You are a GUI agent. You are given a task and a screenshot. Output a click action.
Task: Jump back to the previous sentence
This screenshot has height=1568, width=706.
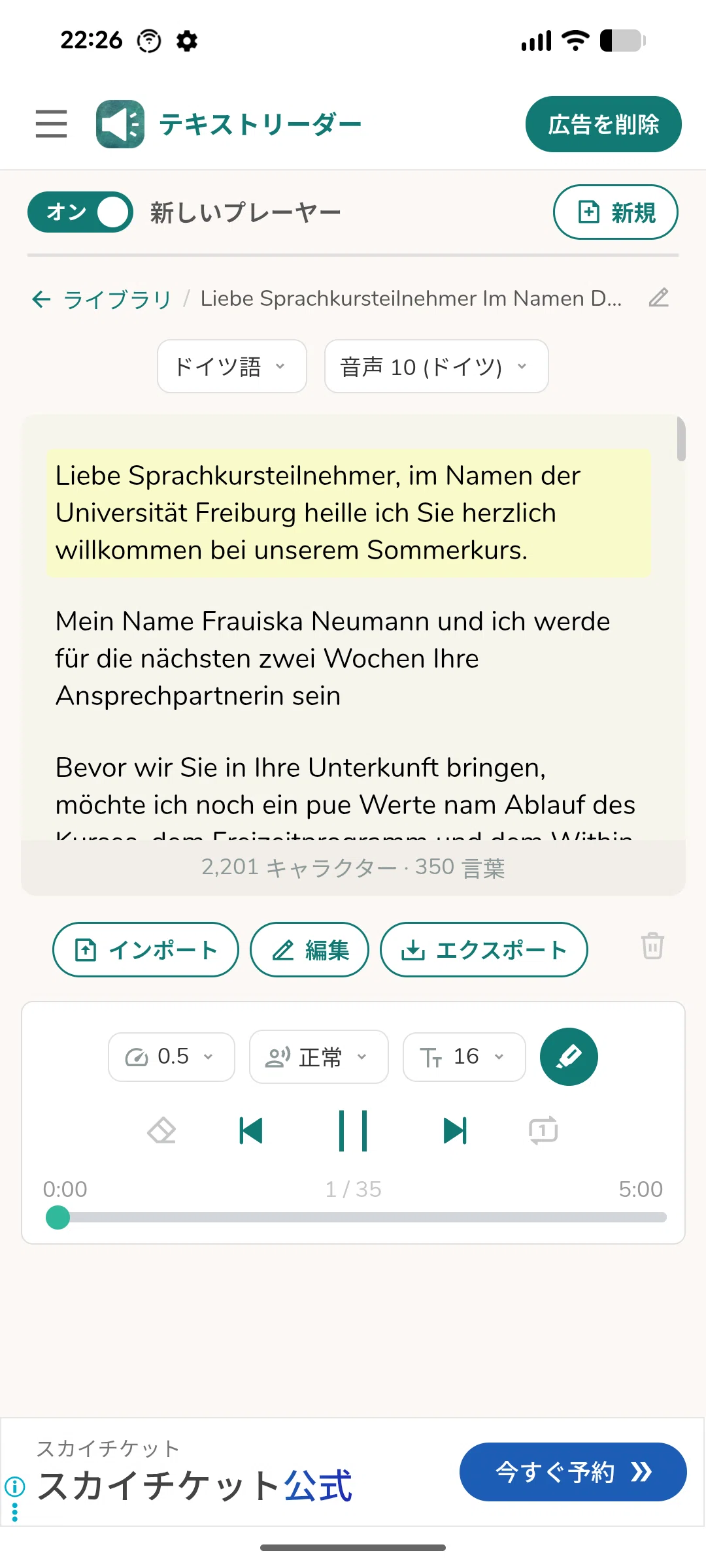pos(251,1131)
